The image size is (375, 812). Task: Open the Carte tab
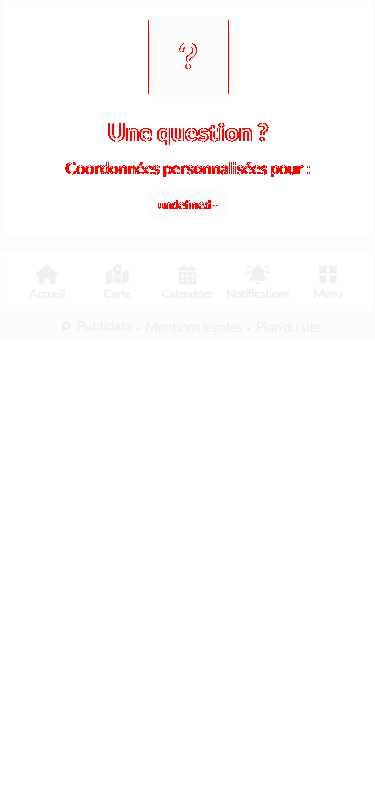click(117, 282)
